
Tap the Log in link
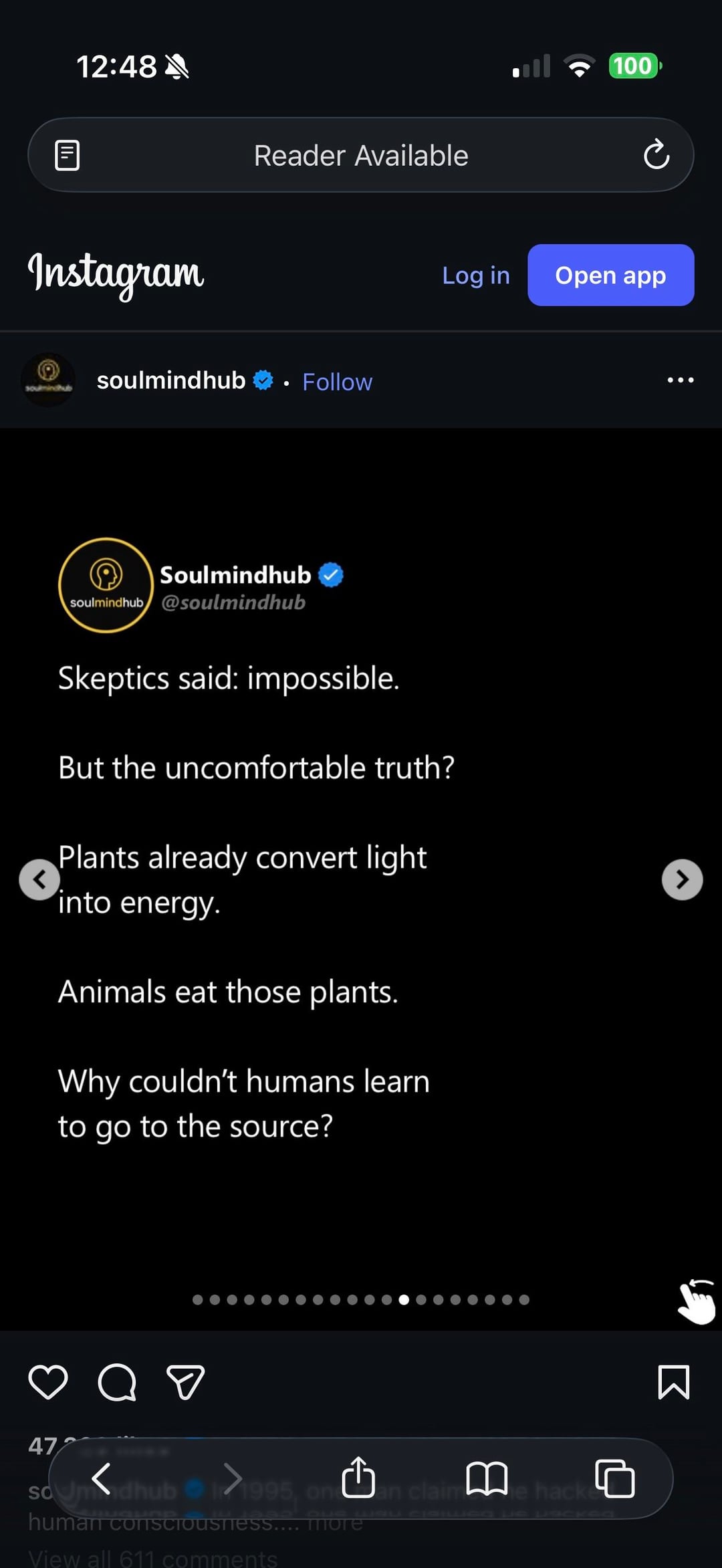click(x=475, y=275)
